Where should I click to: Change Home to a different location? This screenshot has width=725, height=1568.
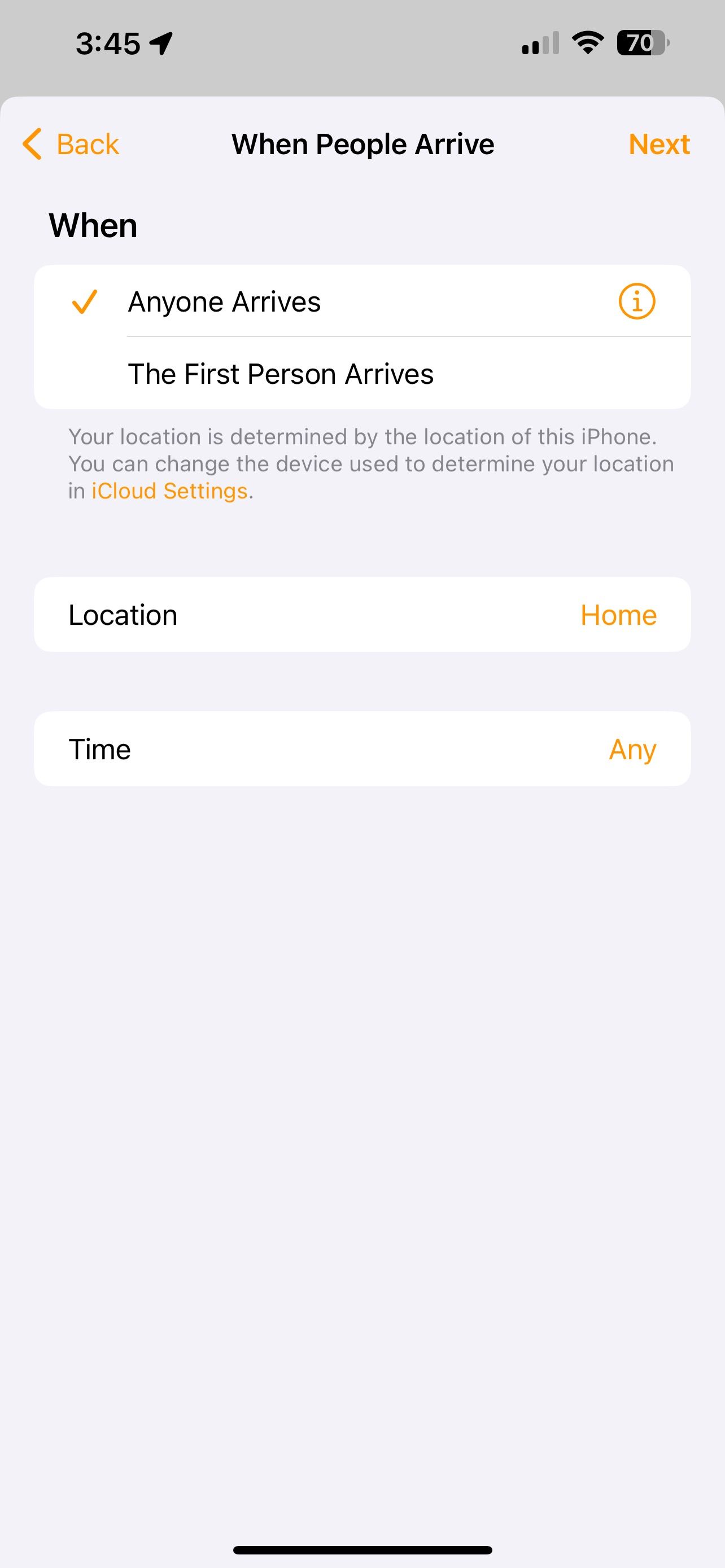point(618,614)
